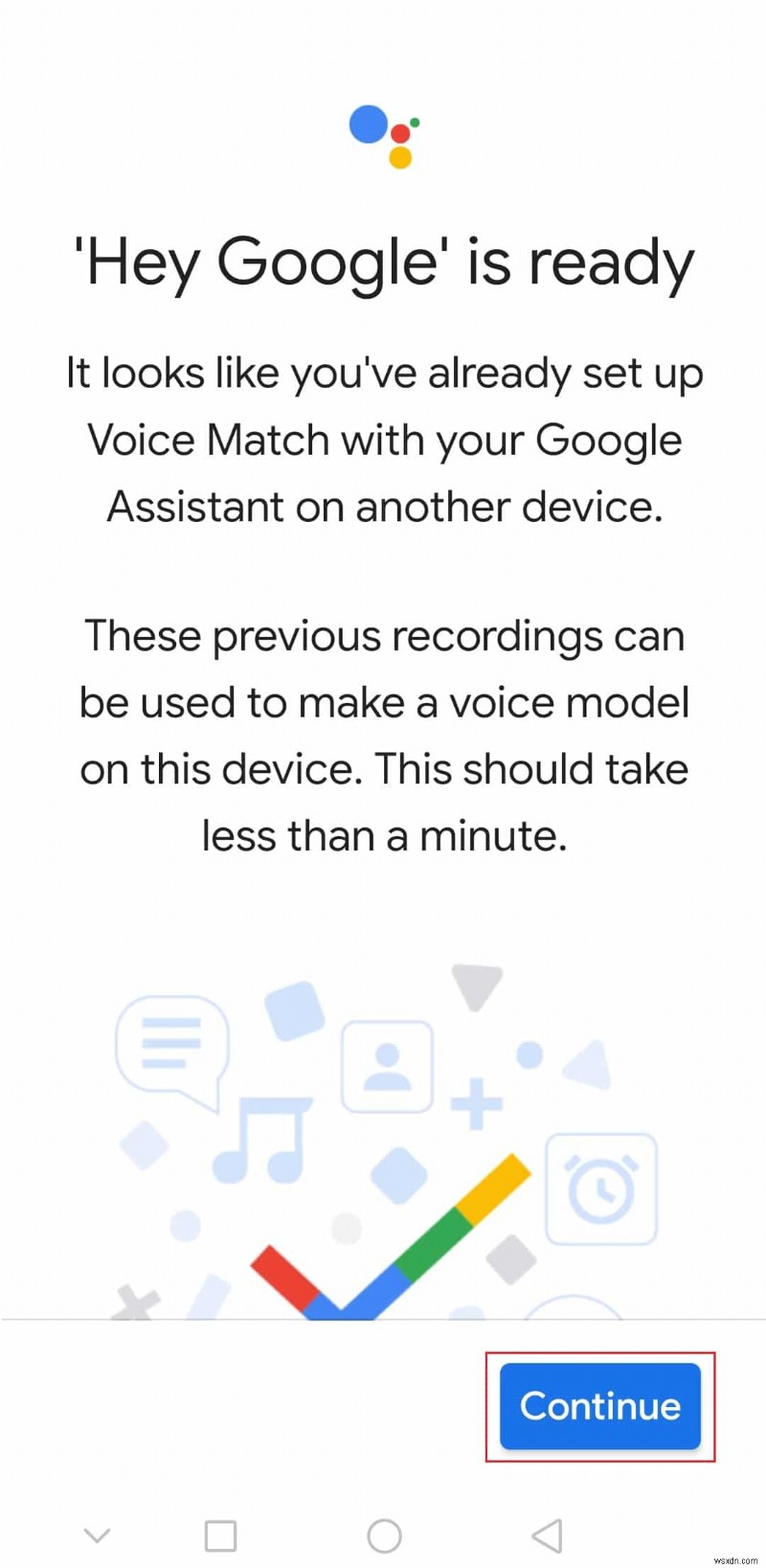The width and height of the screenshot is (766, 1568).
Task: Select the alarm clock icon in the illustration
Action: 602,1187
